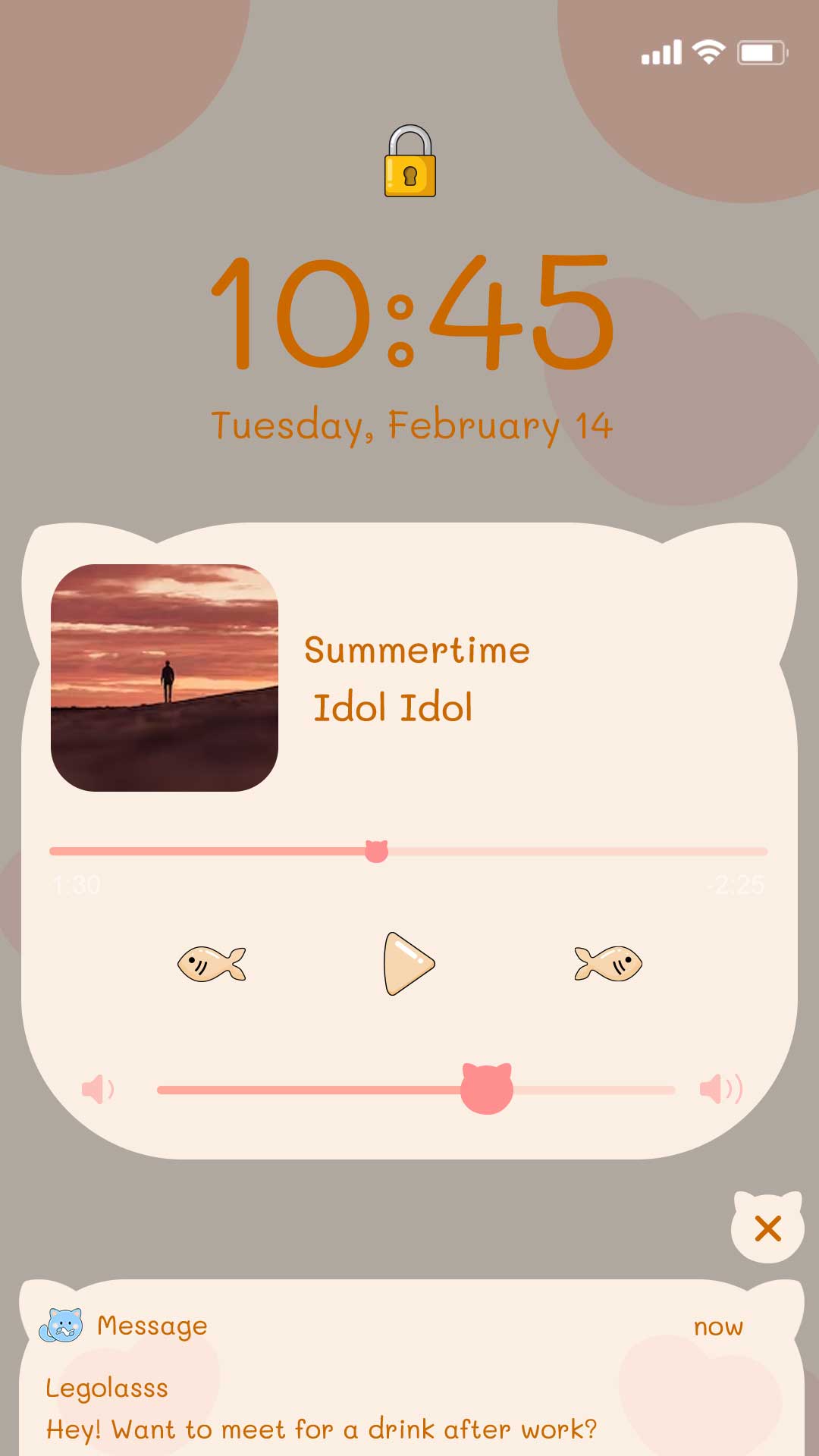Viewport: 819px width, 1456px height.
Task: Open the Summertime song title
Action: (417, 650)
